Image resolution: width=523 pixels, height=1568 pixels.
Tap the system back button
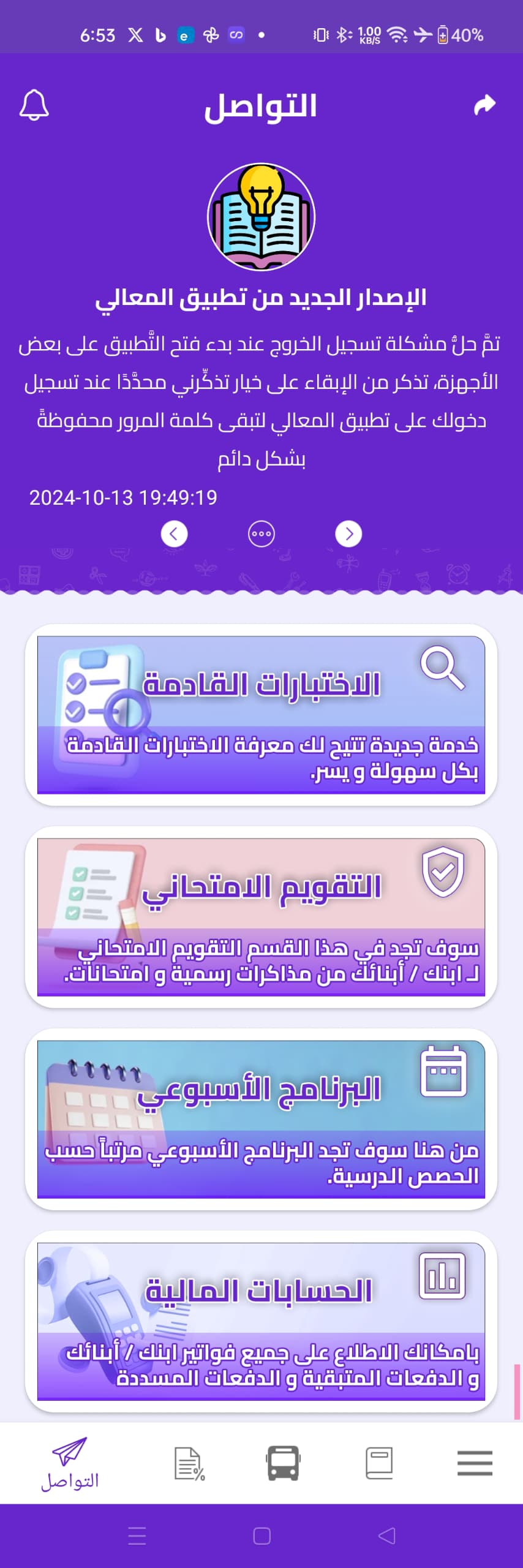[x=386, y=1536]
